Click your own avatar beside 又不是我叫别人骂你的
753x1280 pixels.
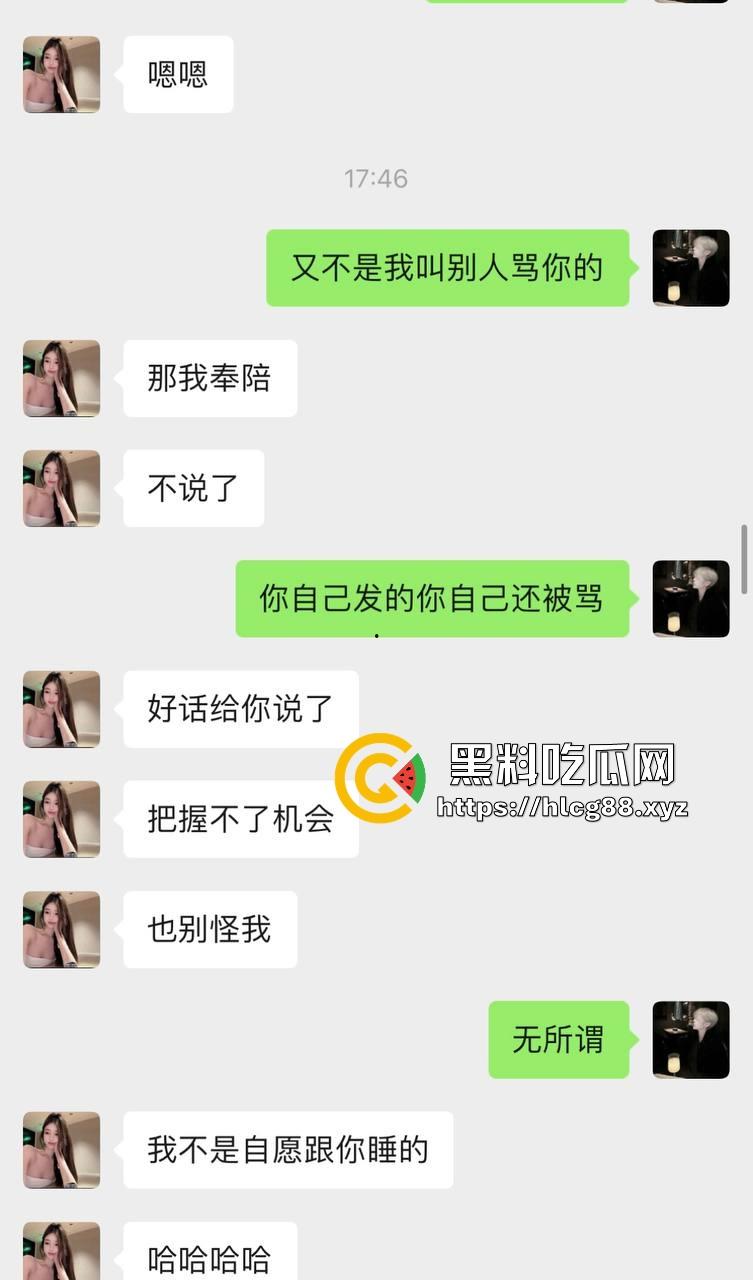690,268
